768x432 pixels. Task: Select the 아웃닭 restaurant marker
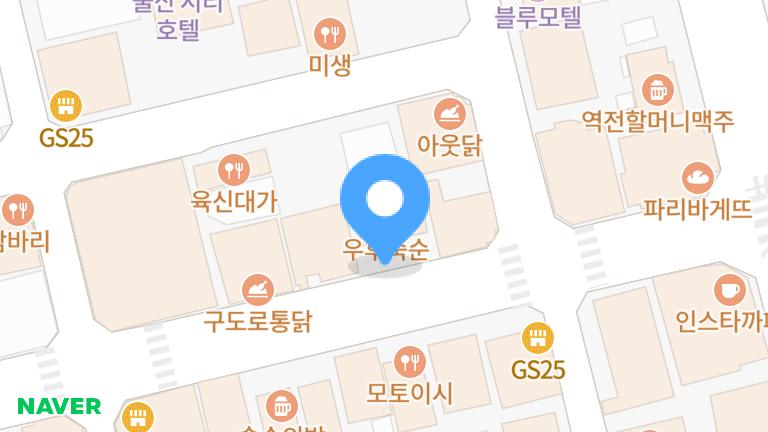click(x=449, y=111)
